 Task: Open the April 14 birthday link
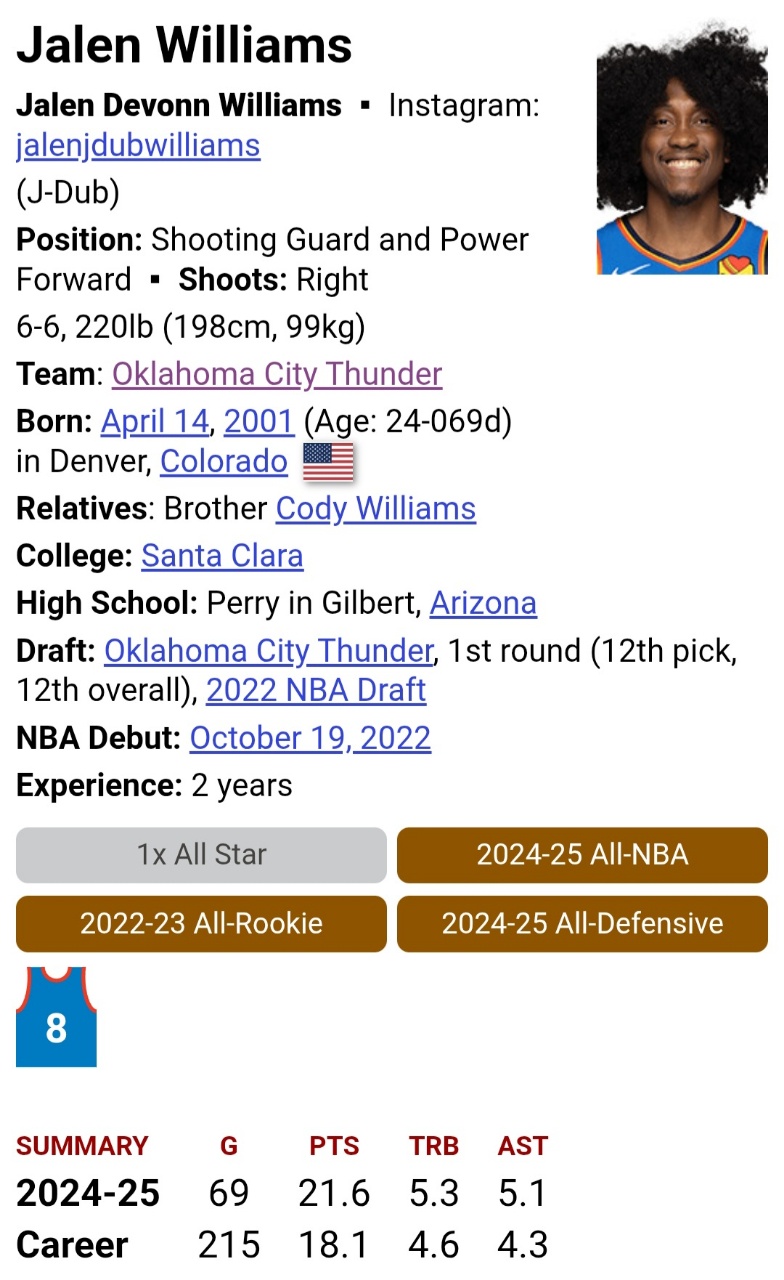click(155, 422)
